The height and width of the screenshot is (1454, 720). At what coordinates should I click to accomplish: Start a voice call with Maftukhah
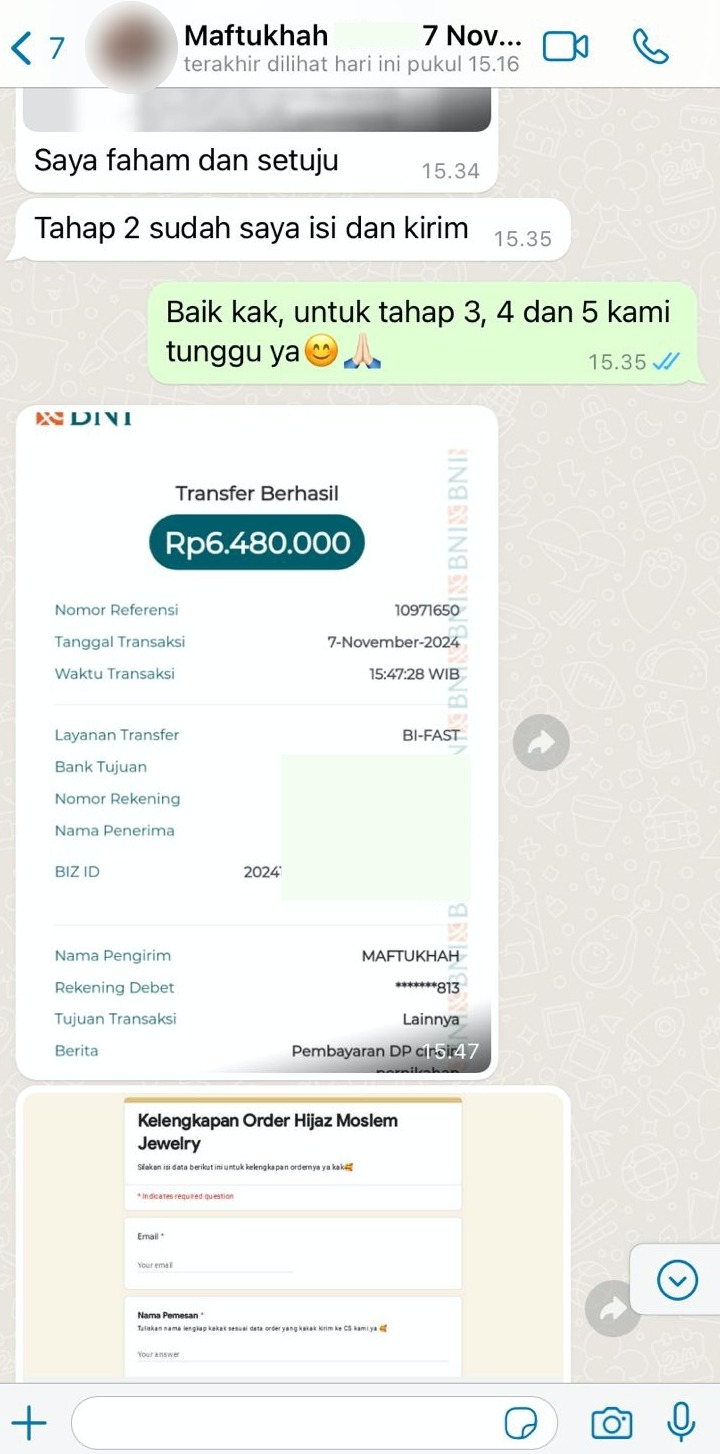651,47
